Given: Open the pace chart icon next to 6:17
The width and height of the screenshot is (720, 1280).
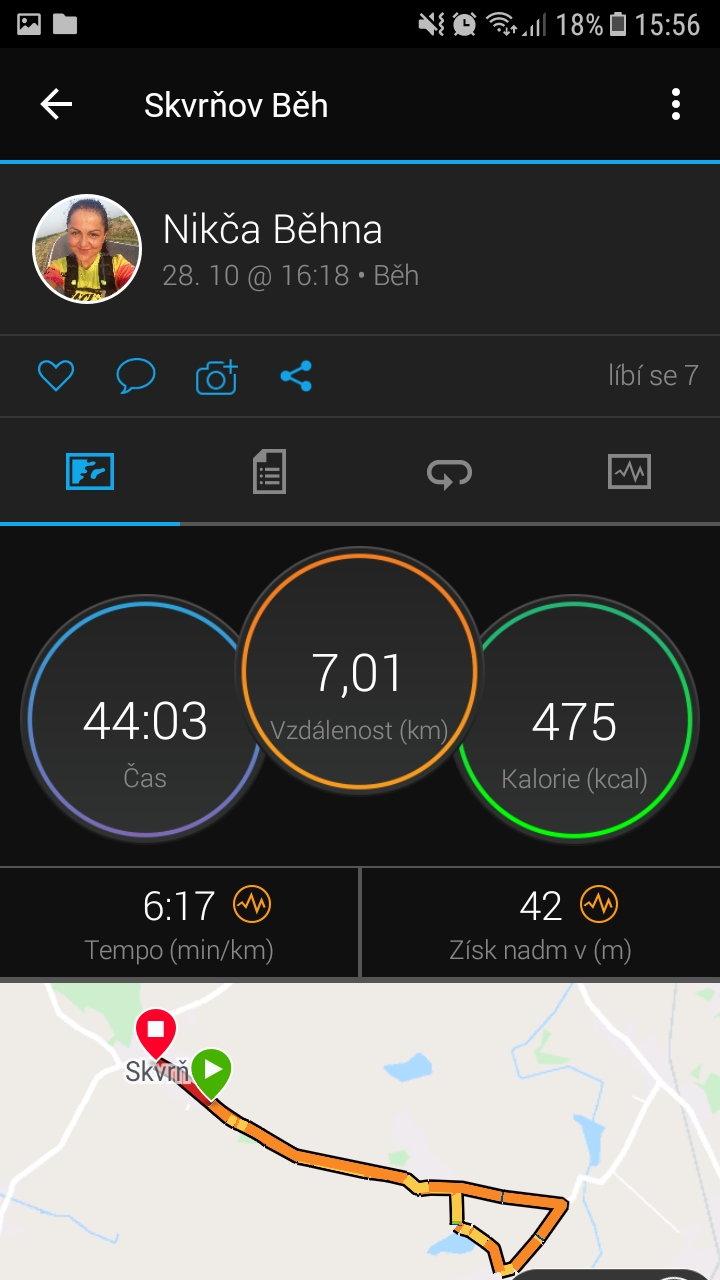Looking at the screenshot, I should (x=252, y=906).
